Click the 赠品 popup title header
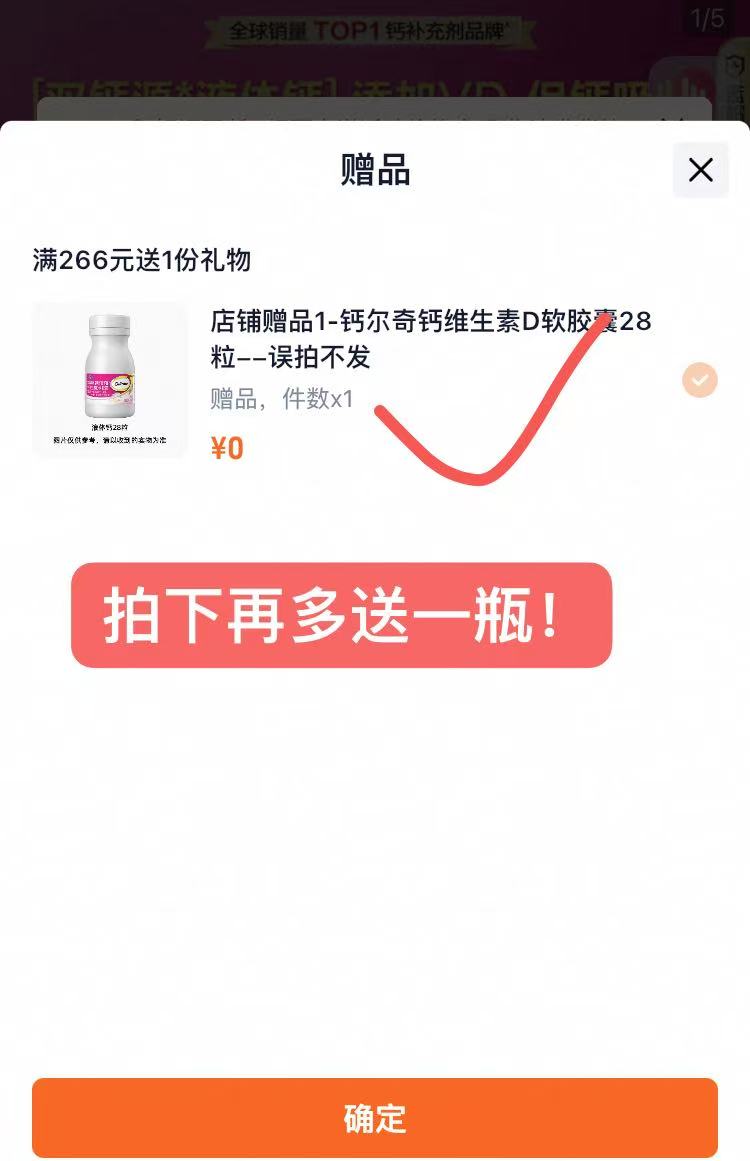The width and height of the screenshot is (750, 1161). point(374,169)
